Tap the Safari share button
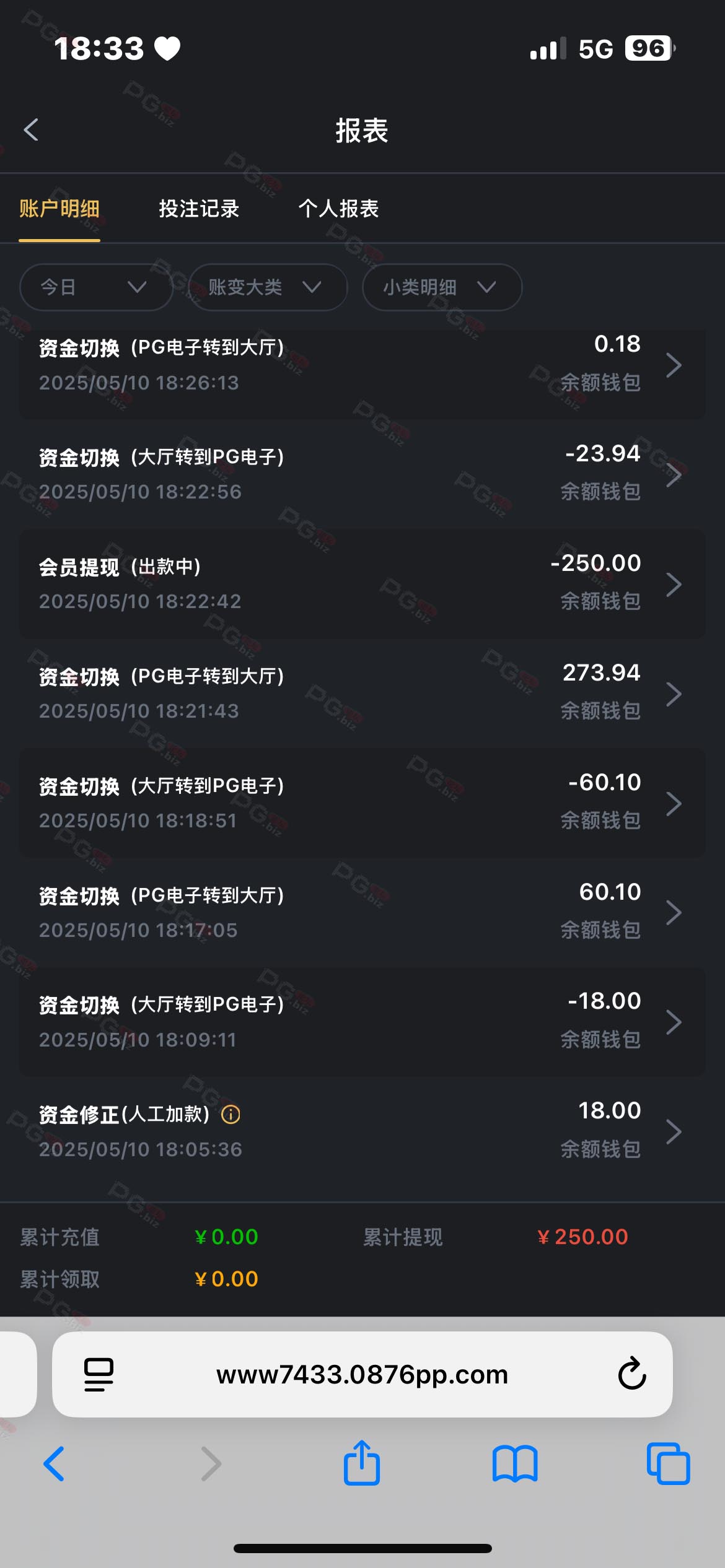 point(362,1463)
